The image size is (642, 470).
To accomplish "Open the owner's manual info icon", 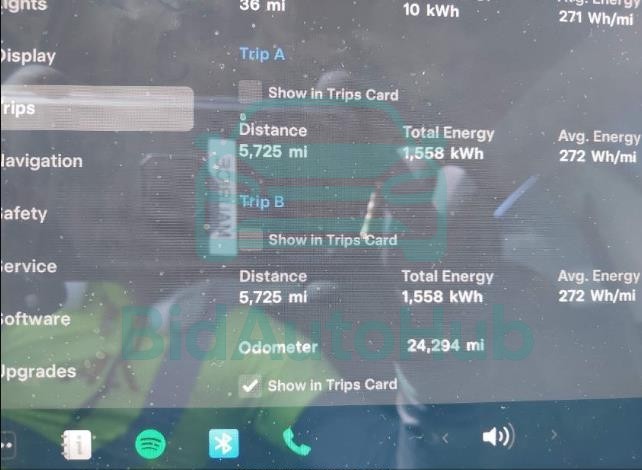I will tap(77, 442).
